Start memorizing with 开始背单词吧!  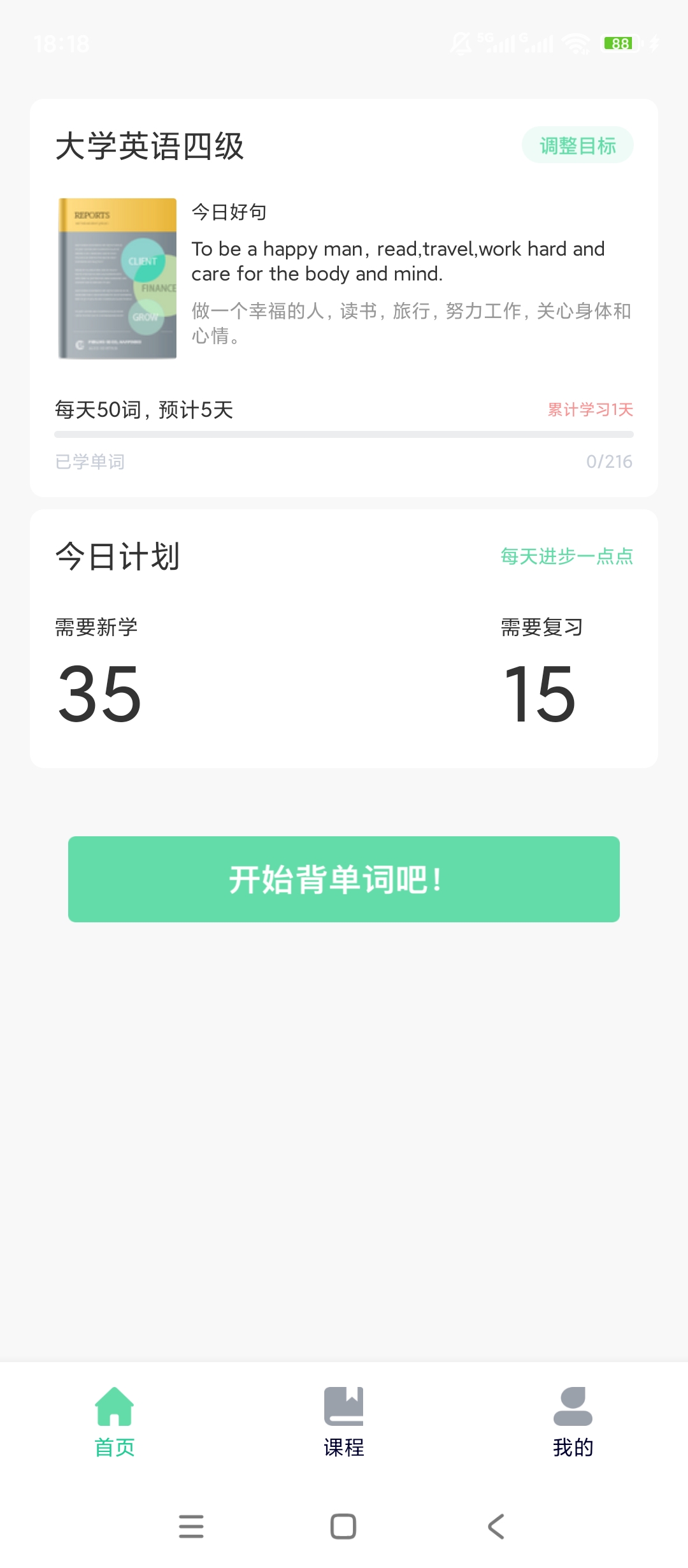(x=344, y=879)
